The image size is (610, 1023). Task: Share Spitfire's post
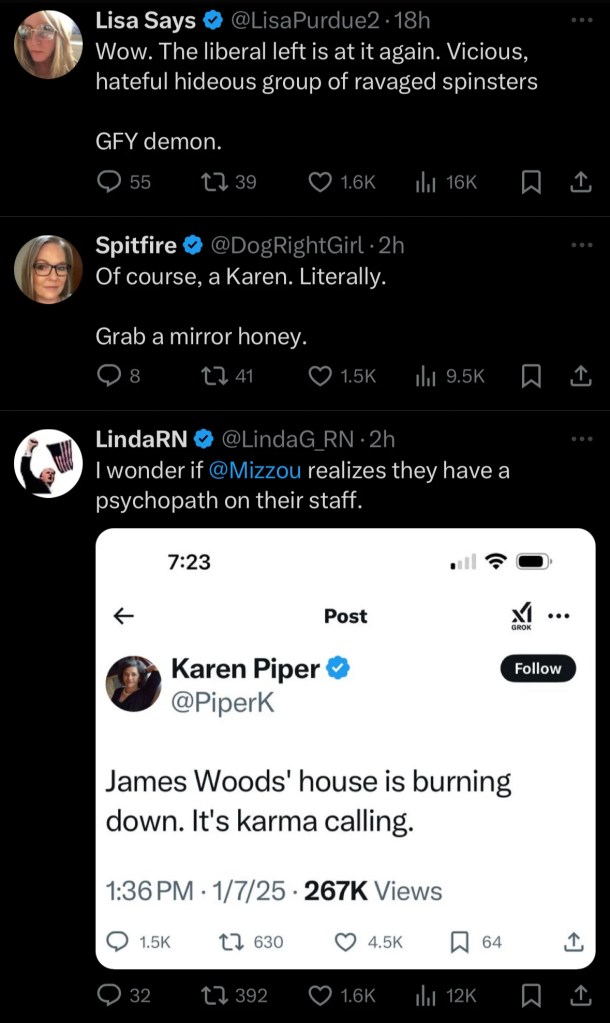[x=580, y=376]
